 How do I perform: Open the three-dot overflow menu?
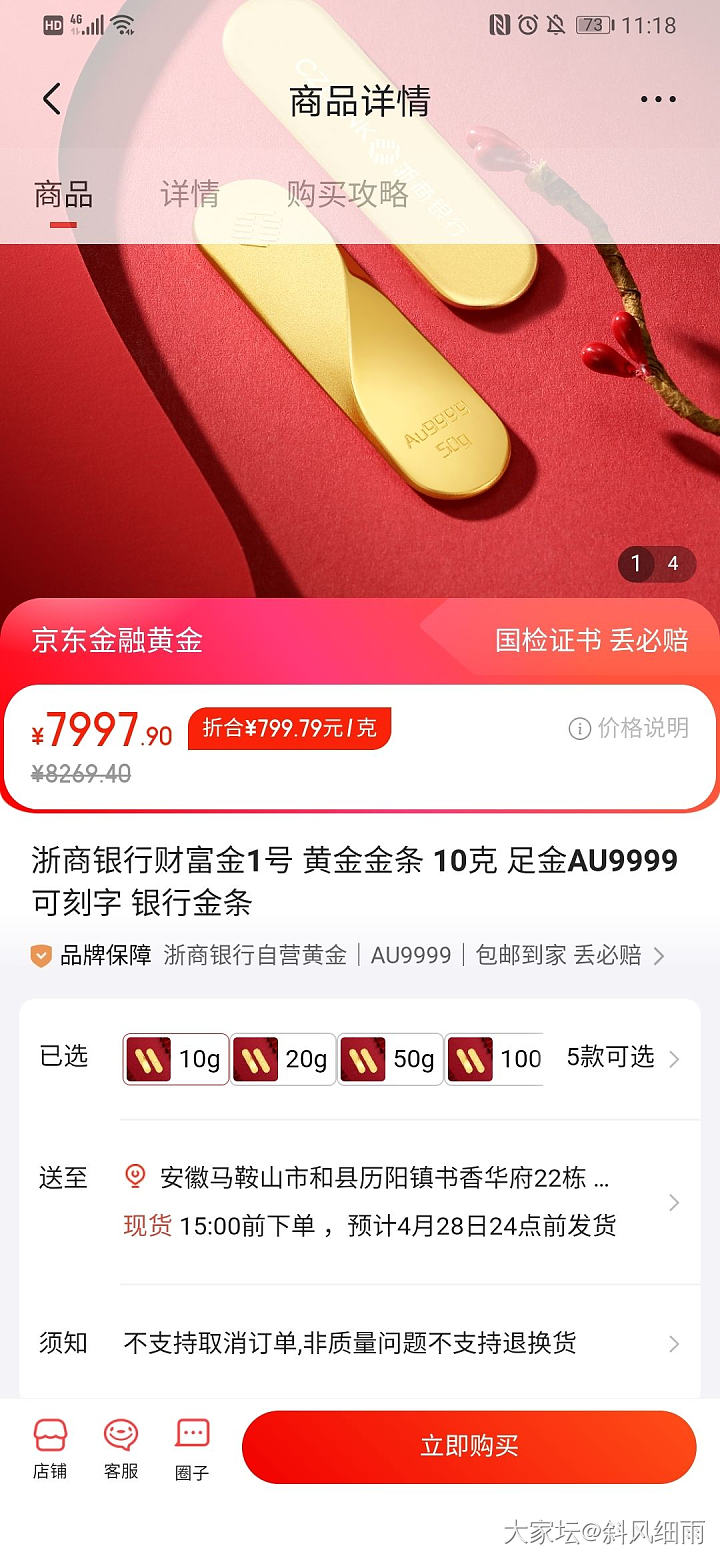click(657, 99)
